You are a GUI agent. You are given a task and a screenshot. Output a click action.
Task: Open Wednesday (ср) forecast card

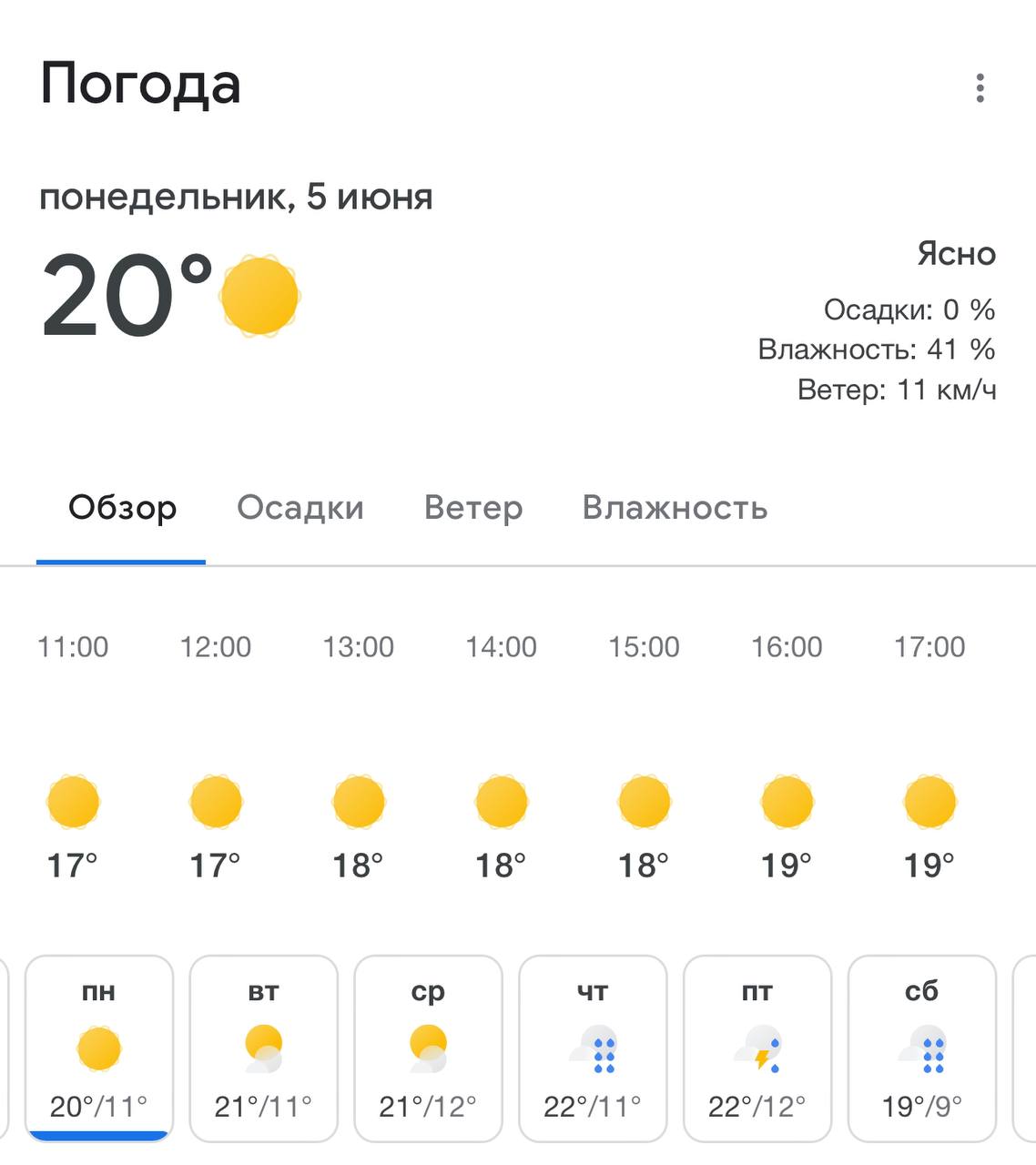tap(428, 1048)
